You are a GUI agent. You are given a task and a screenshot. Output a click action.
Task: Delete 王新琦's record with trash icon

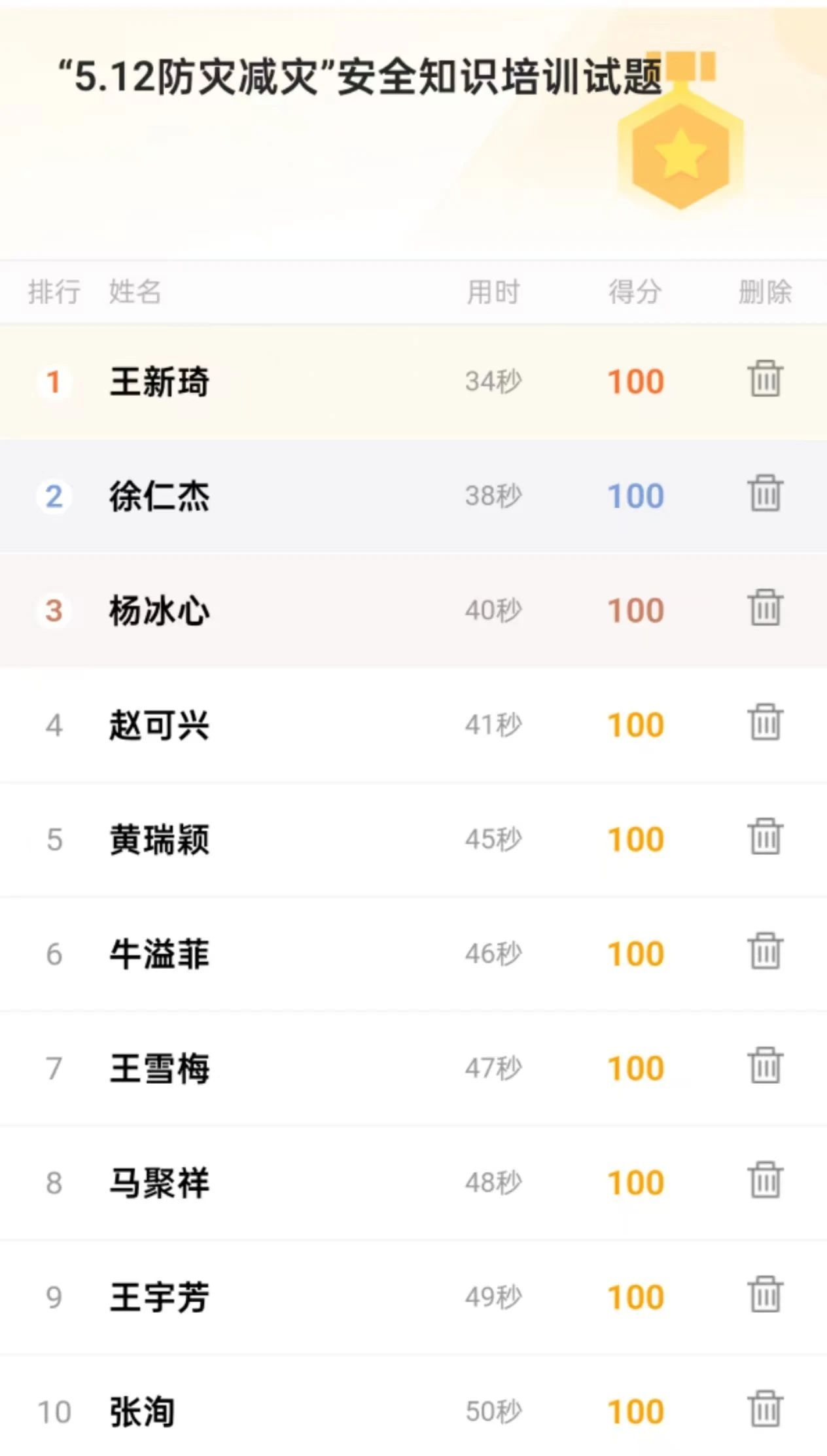coord(765,379)
